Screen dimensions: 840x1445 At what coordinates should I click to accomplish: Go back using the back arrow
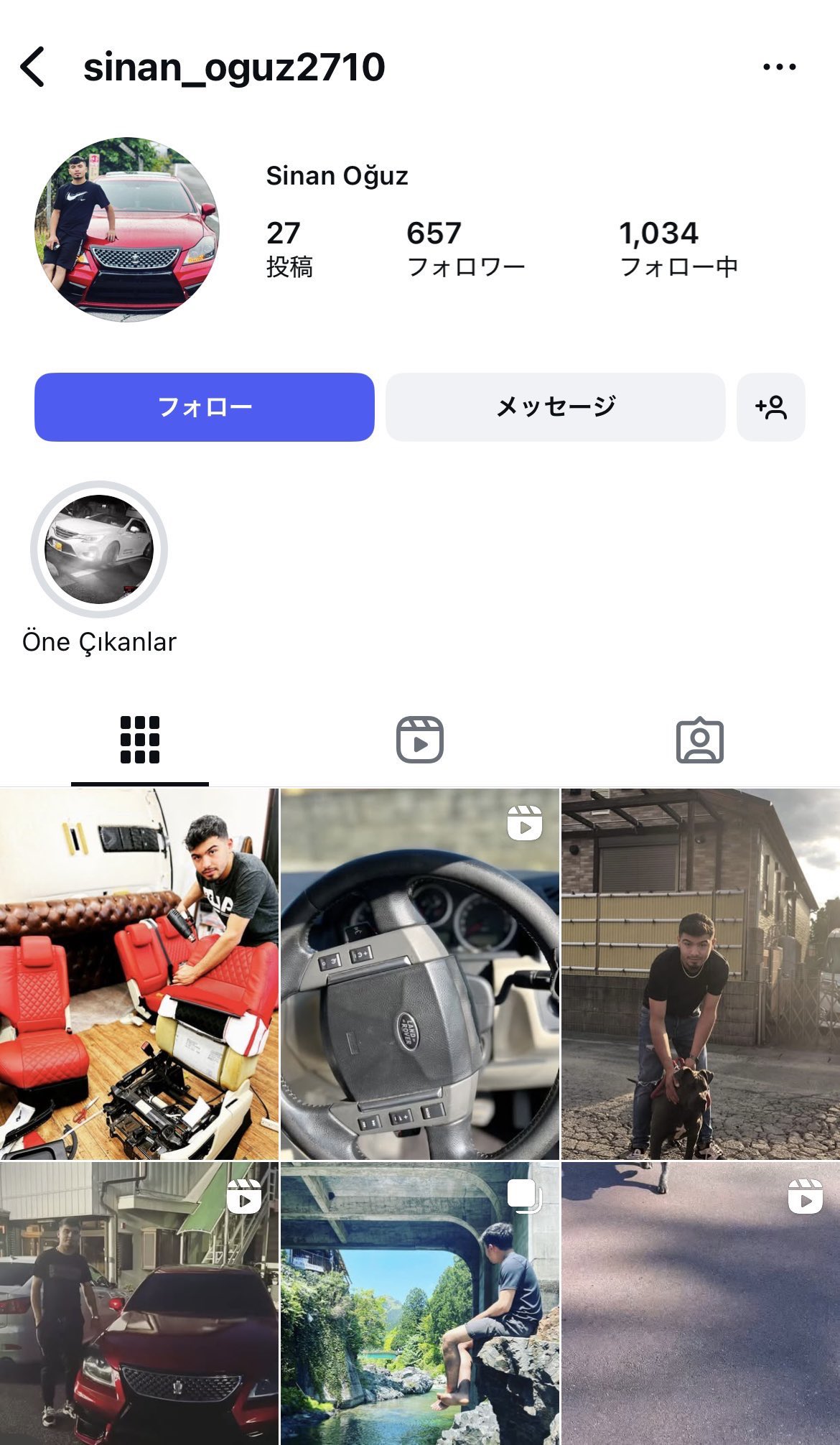click(33, 68)
